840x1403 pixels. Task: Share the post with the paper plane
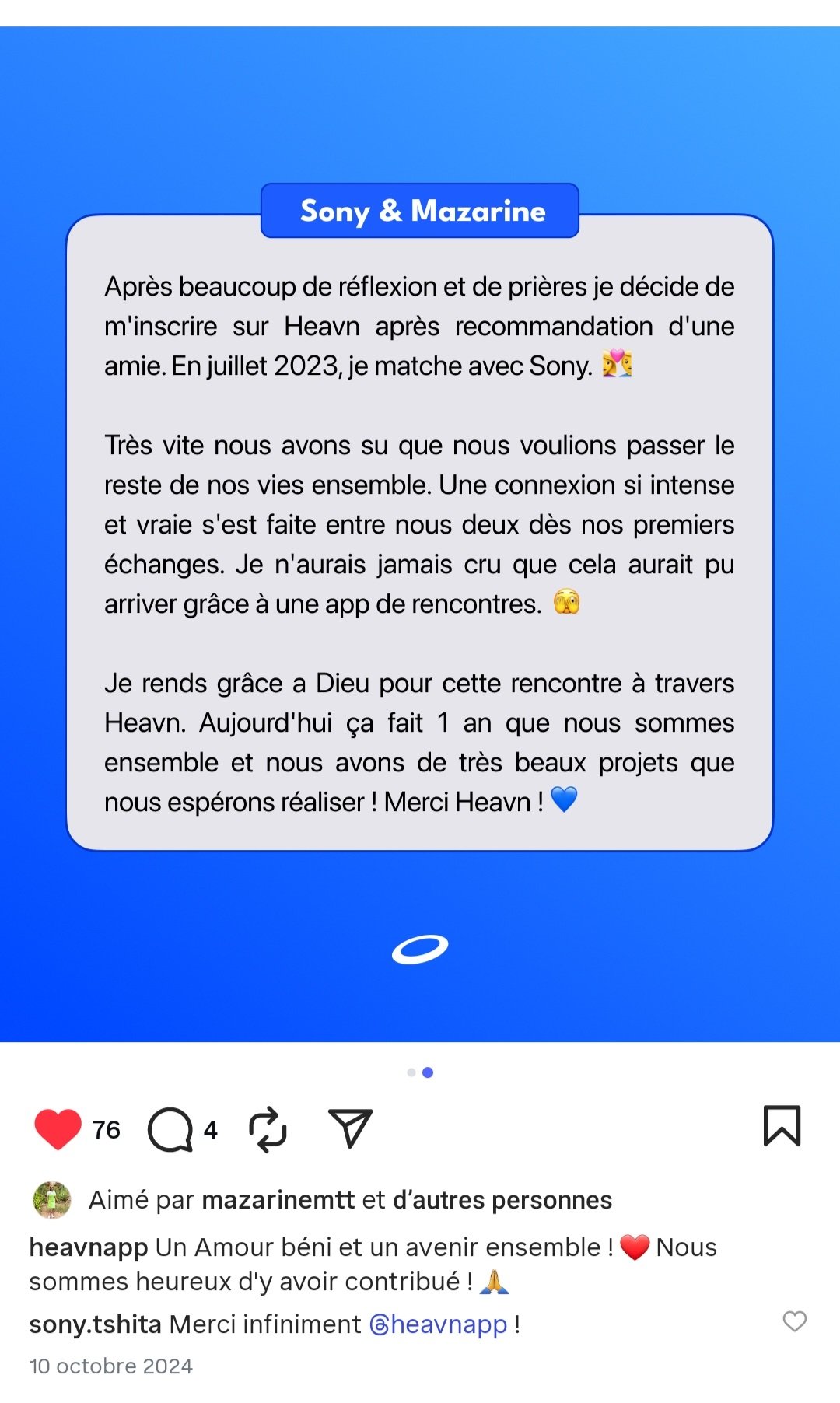(x=351, y=1128)
